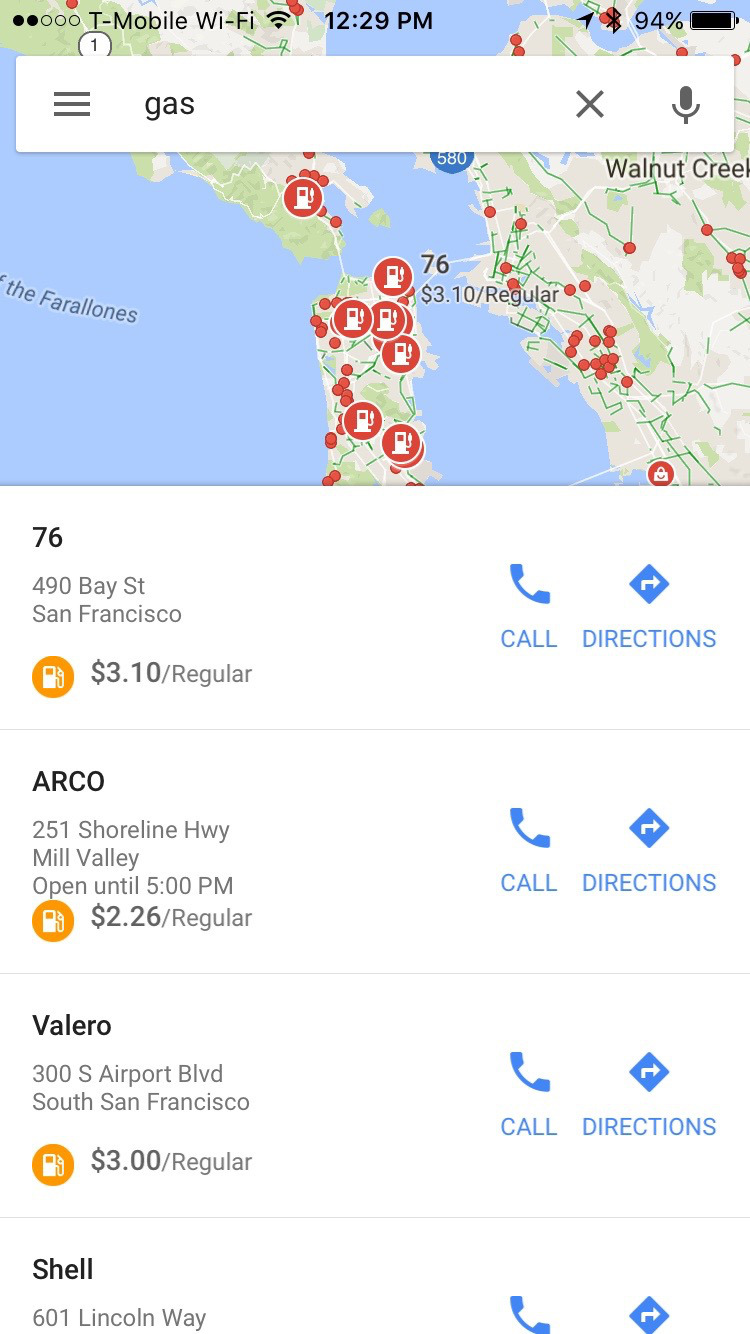
Task: Get directions to Valero in South San Francisco
Action: click(649, 1095)
